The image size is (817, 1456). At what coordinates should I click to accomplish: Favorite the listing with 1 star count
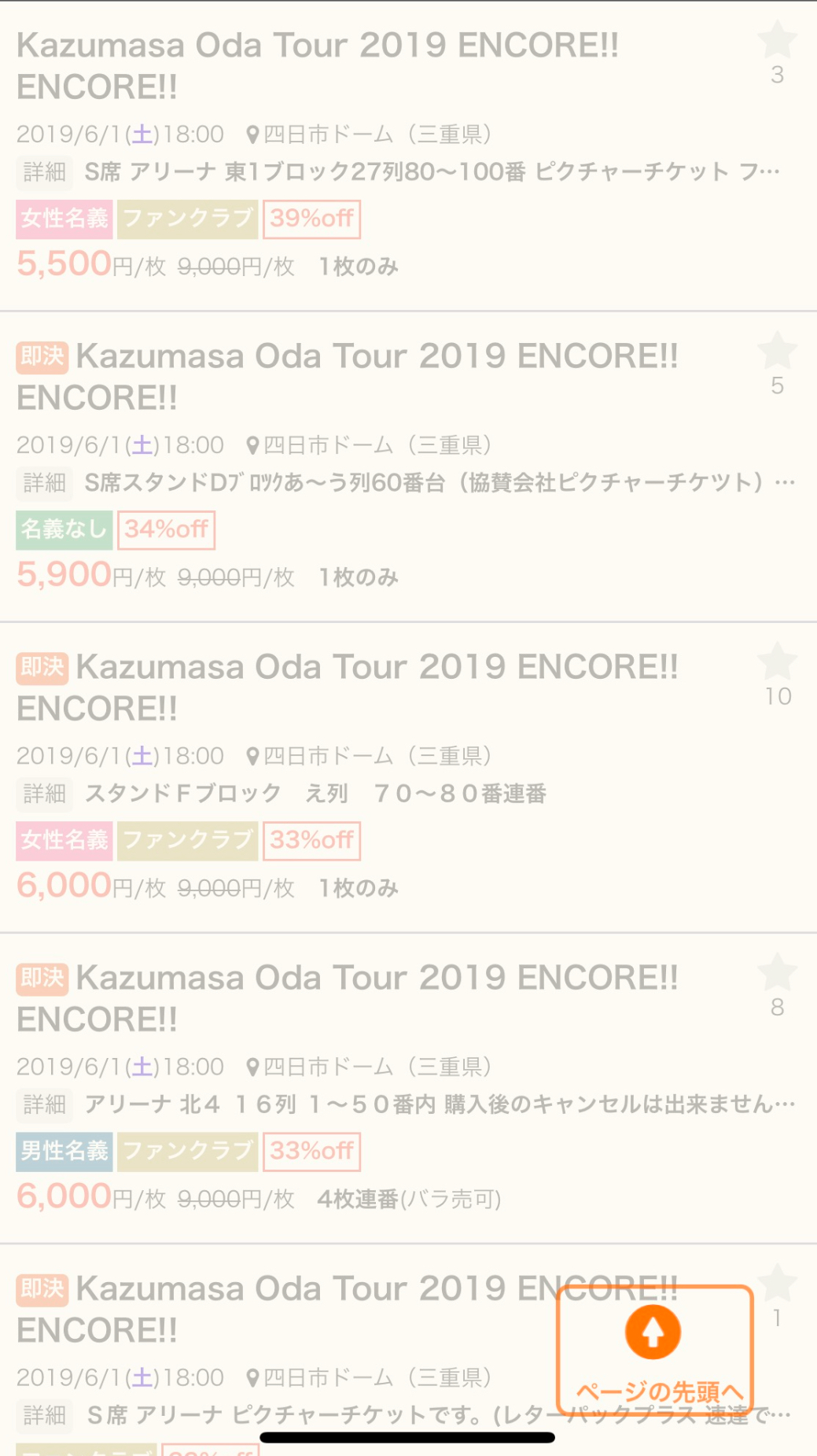point(777,1283)
